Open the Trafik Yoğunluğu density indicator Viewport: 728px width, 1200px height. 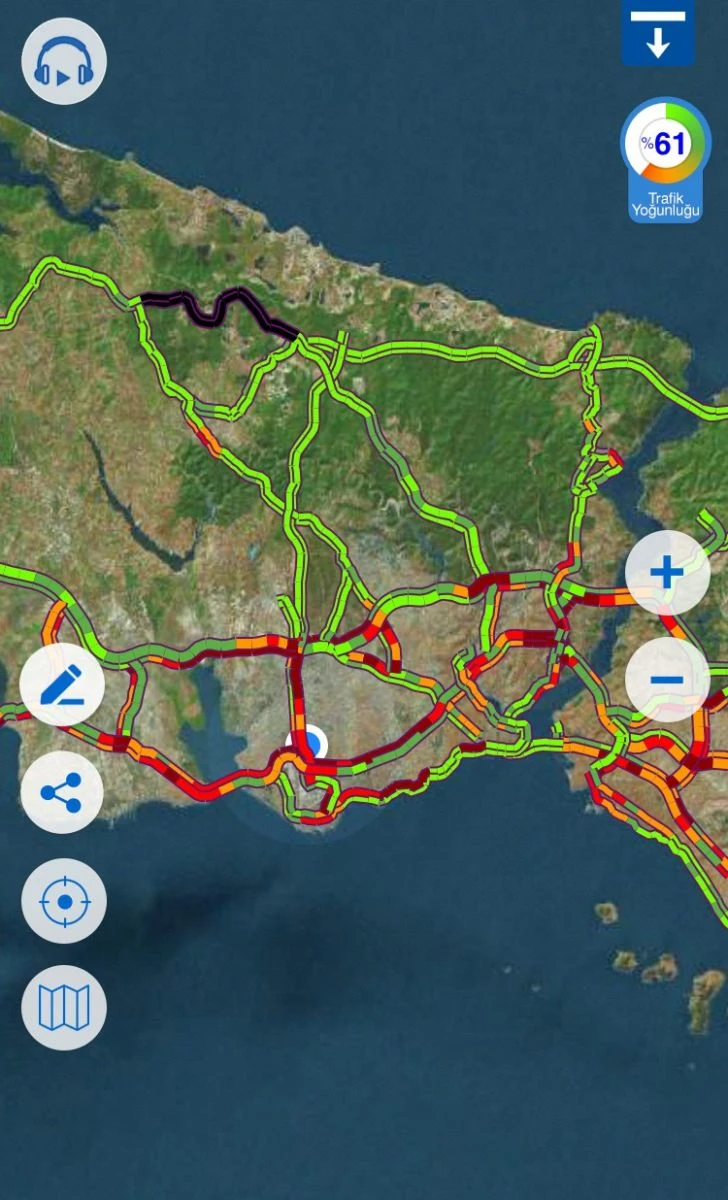[666, 160]
